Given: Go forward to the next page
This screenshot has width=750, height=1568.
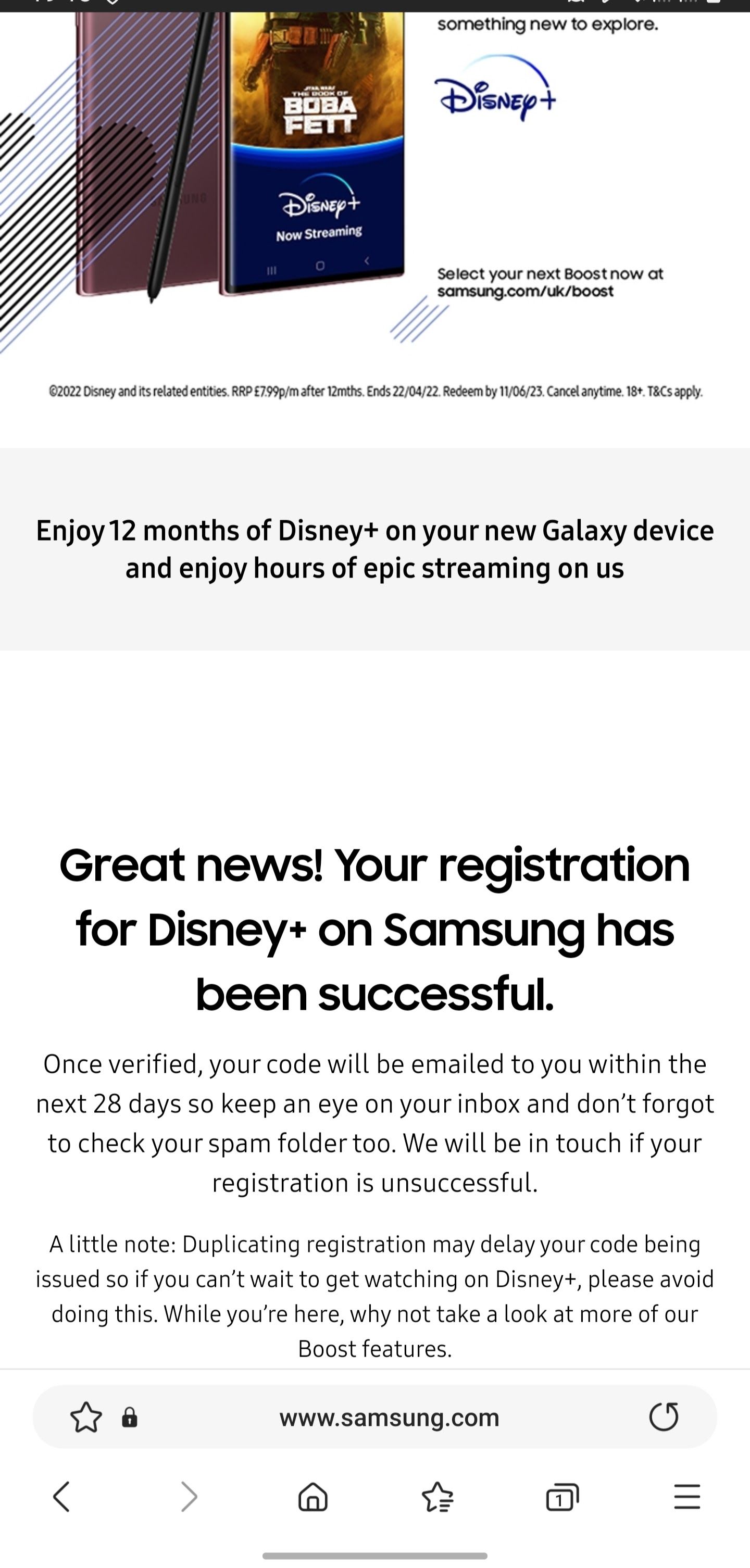Looking at the screenshot, I should click(190, 1496).
